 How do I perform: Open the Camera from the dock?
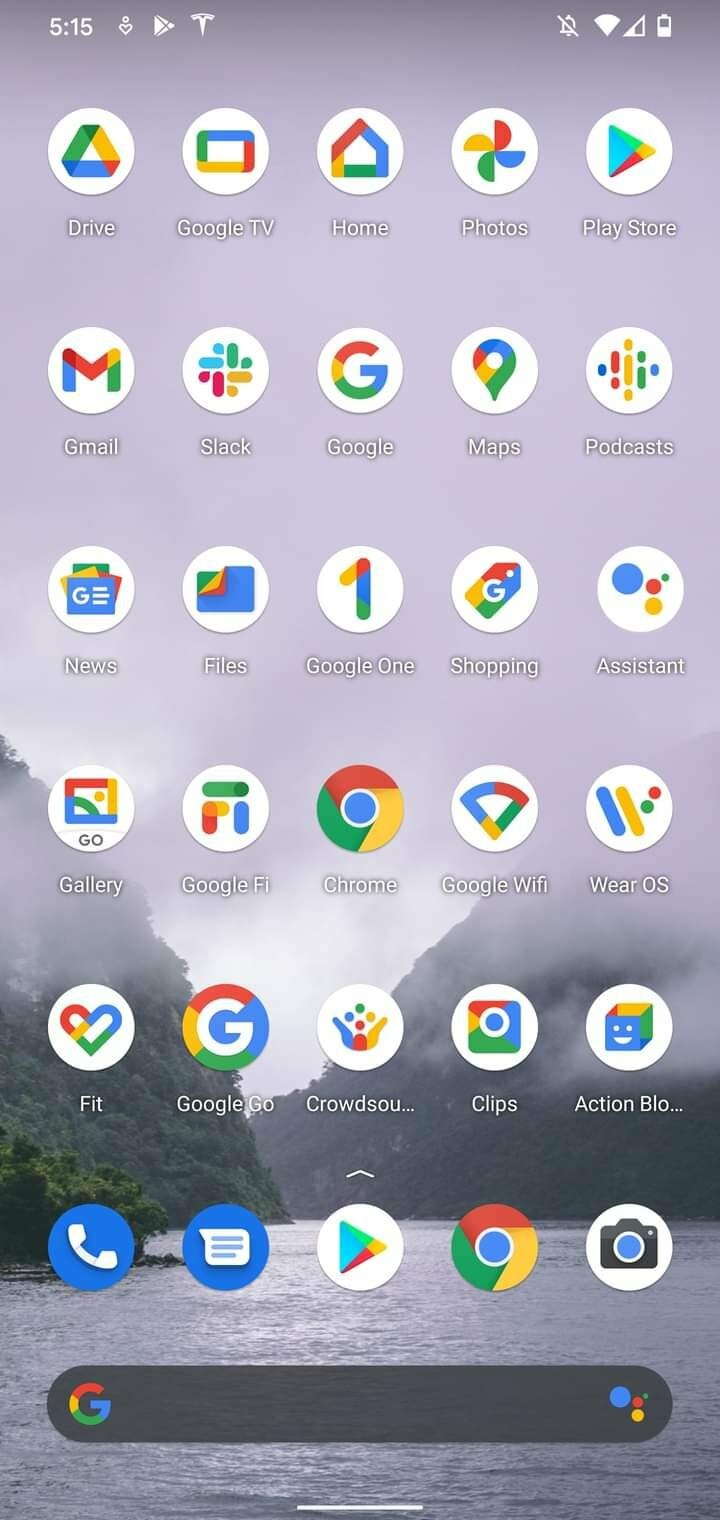point(629,1247)
